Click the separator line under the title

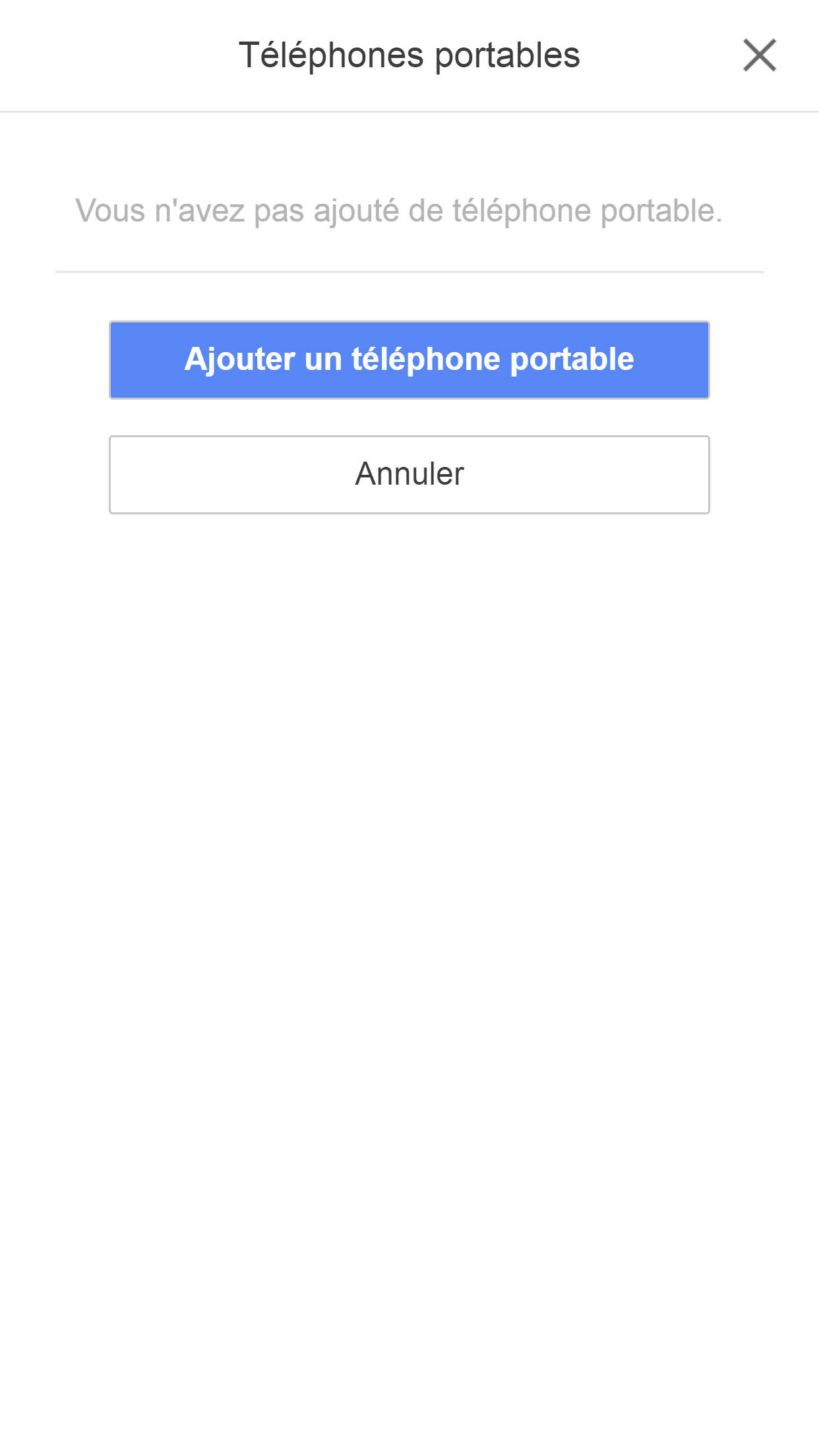(409, 111)
